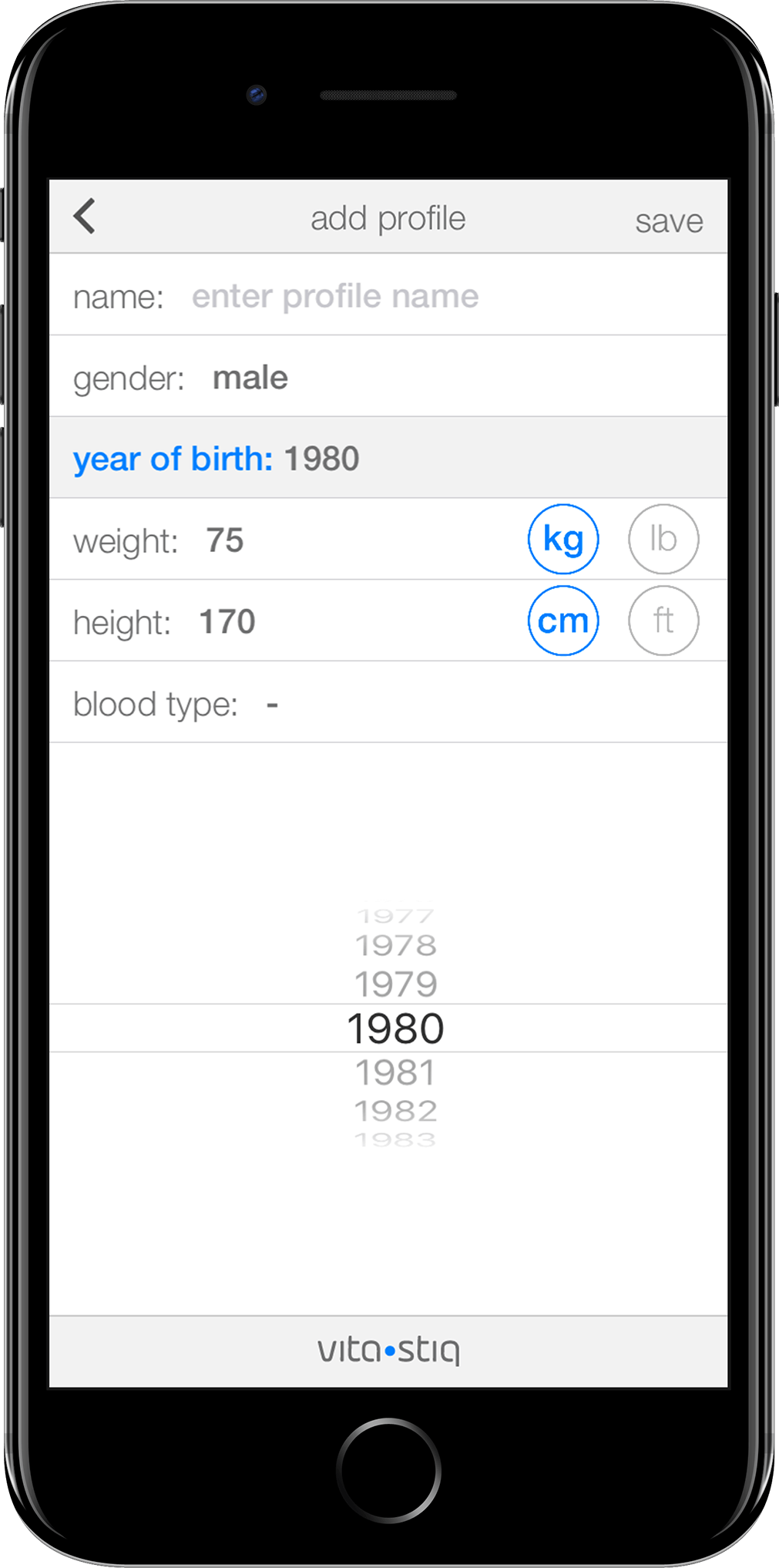Select 1982 in the year wheel
The image size is (779, 1568).
tap(396, 1111)
